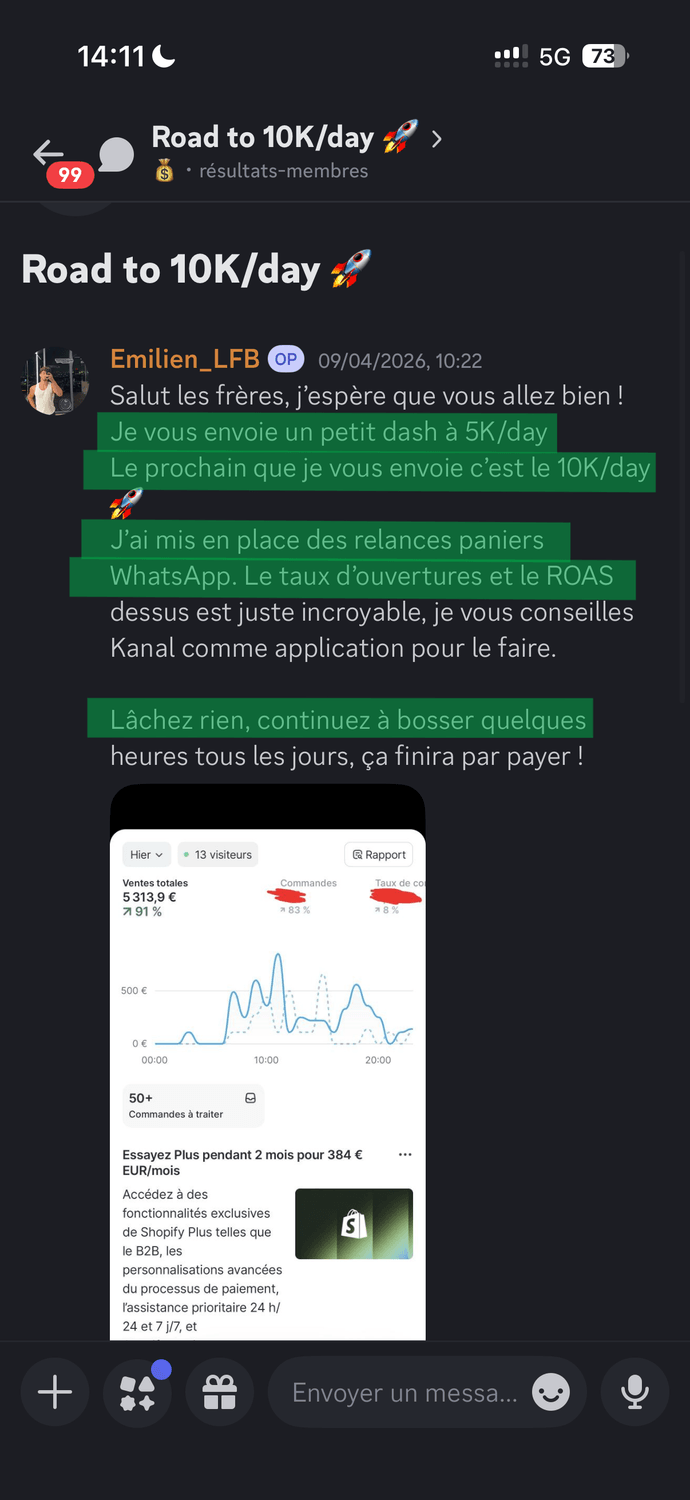This screenshot has height=1500, width=690.
Task: Open the apps and commands launcher
Action: pyautogui.click(x=138, y=1392)
